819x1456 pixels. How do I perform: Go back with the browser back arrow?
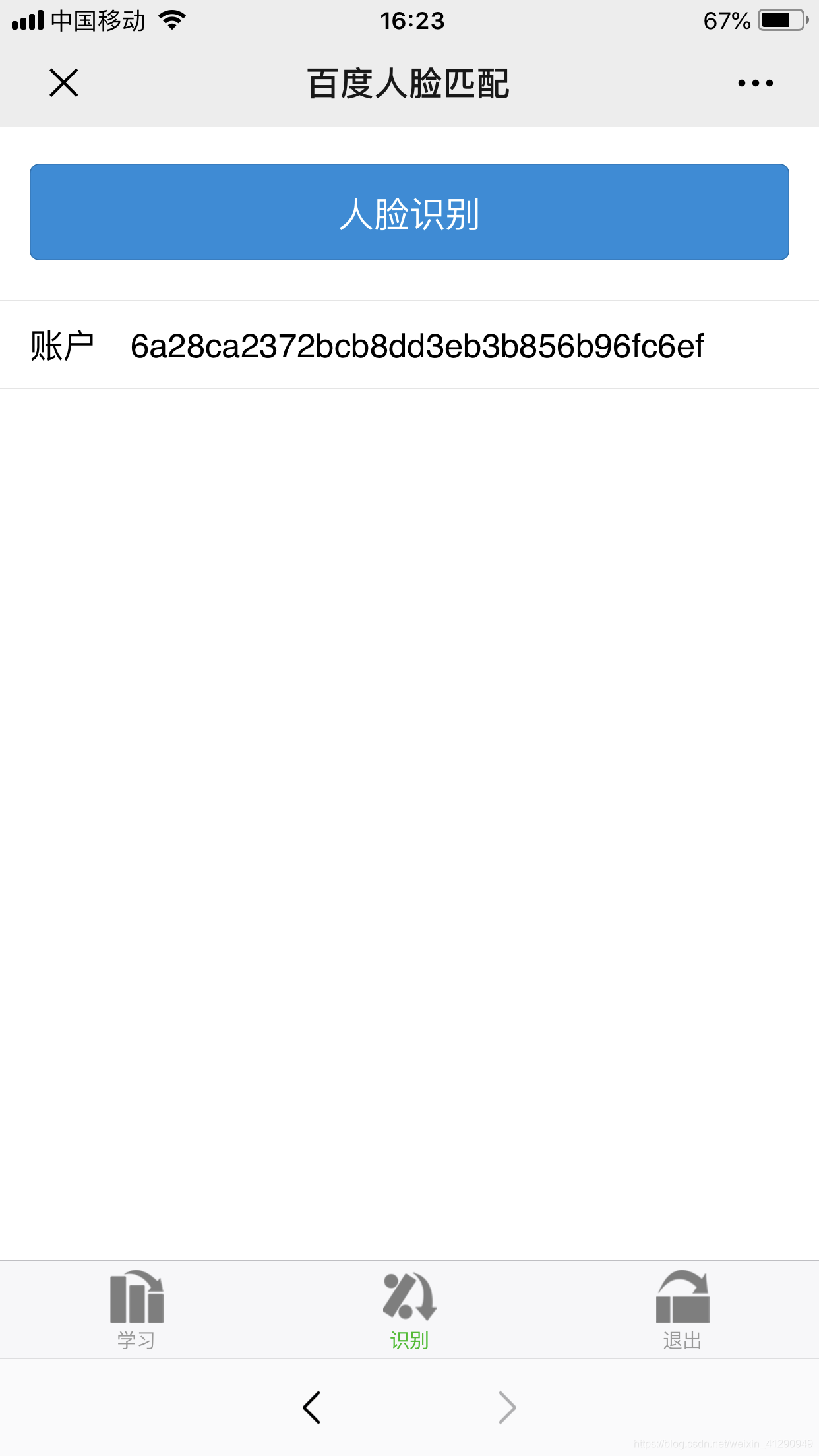(x=312, y=1407)
